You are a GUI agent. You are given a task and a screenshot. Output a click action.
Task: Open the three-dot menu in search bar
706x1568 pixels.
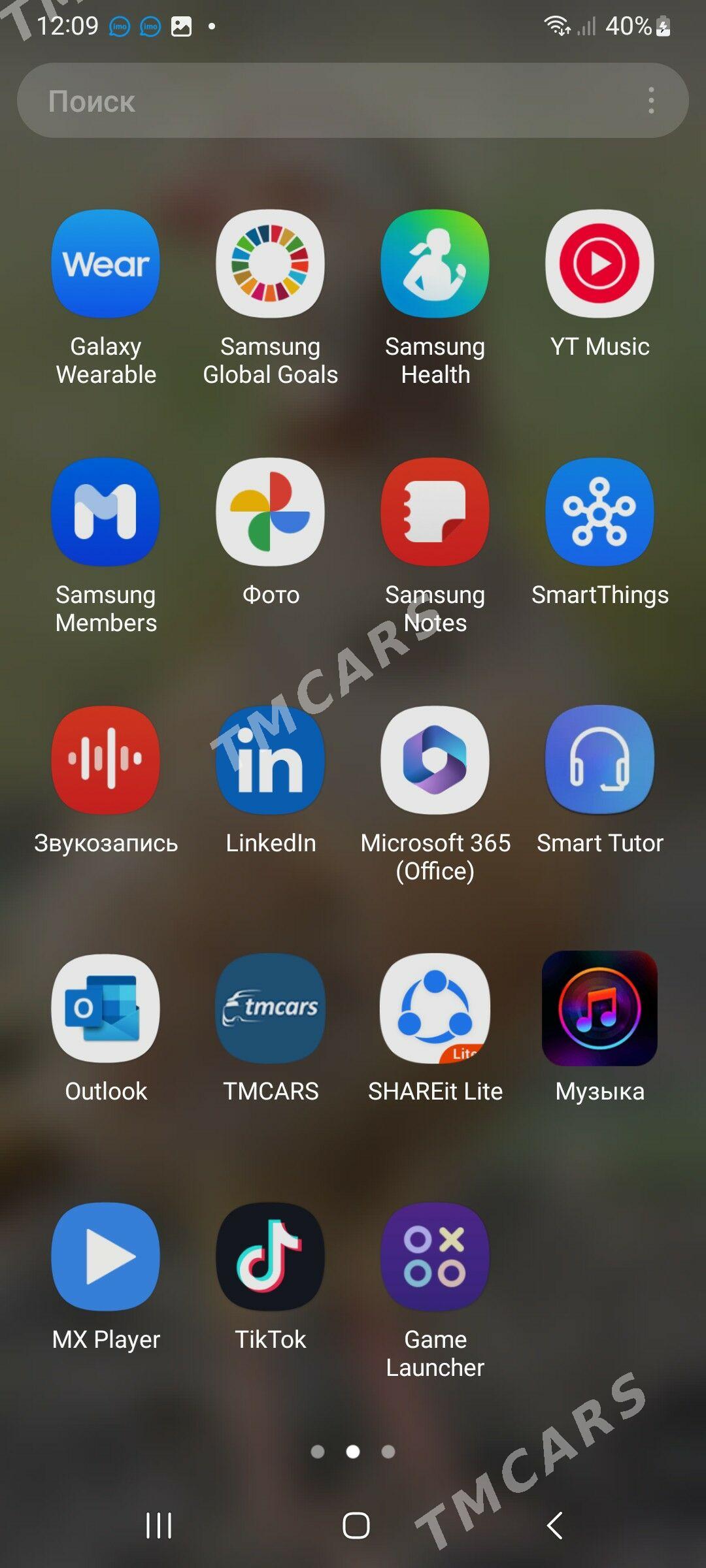point(651,101)
